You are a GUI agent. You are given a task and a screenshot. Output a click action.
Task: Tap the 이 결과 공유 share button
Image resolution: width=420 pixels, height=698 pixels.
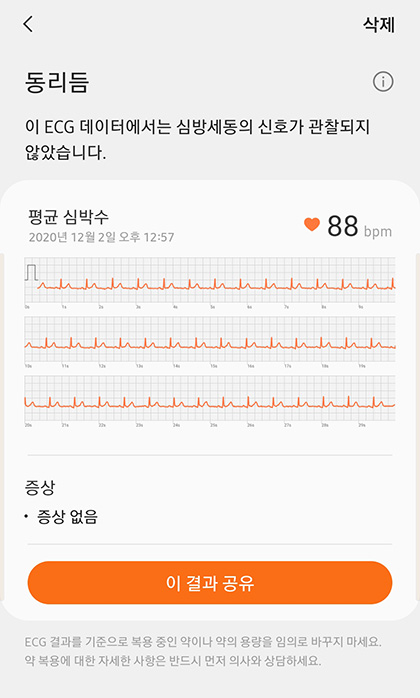point(210,583)
